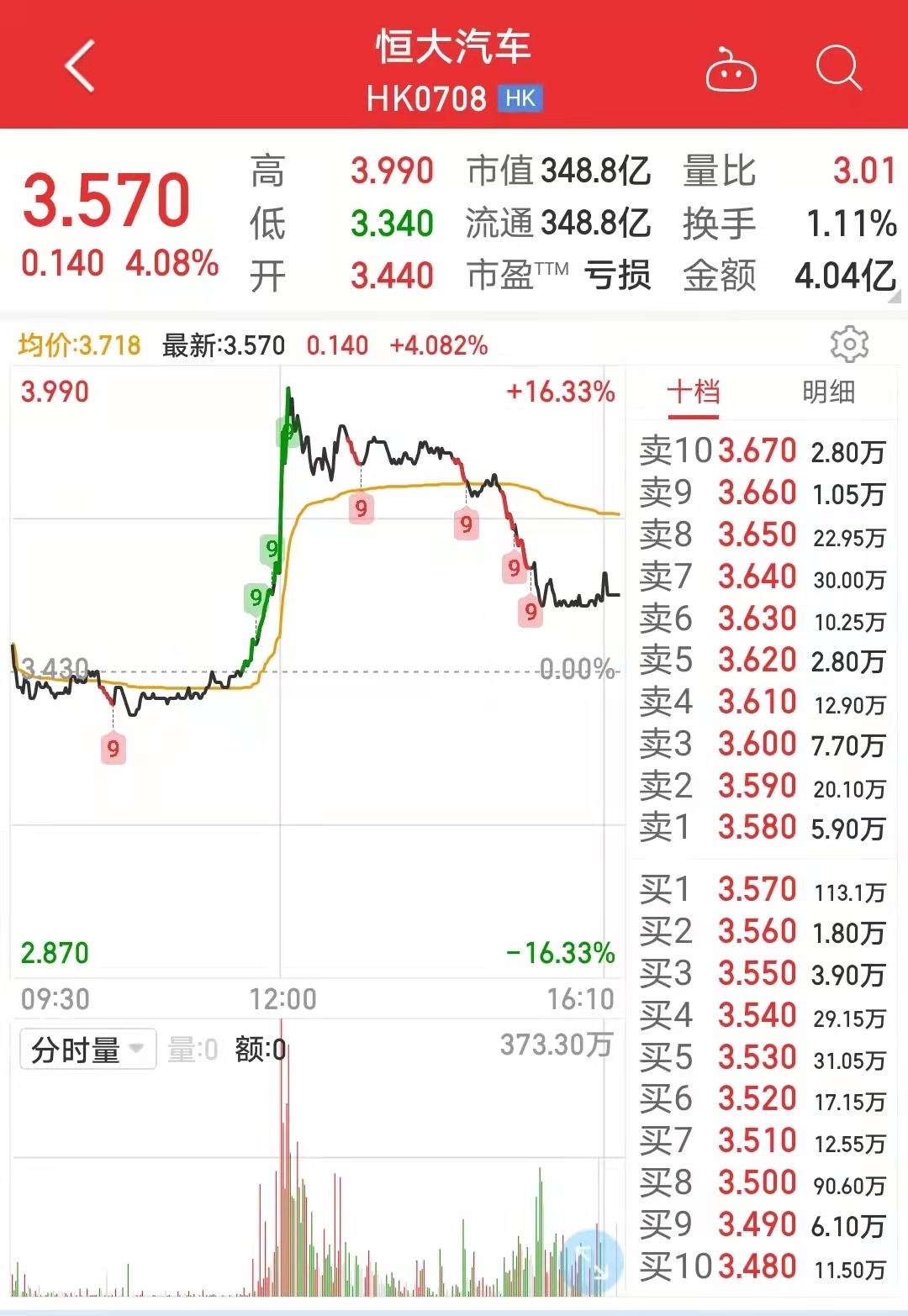
Task: Switch to the 十档 tab
Action: pos(694,392)
